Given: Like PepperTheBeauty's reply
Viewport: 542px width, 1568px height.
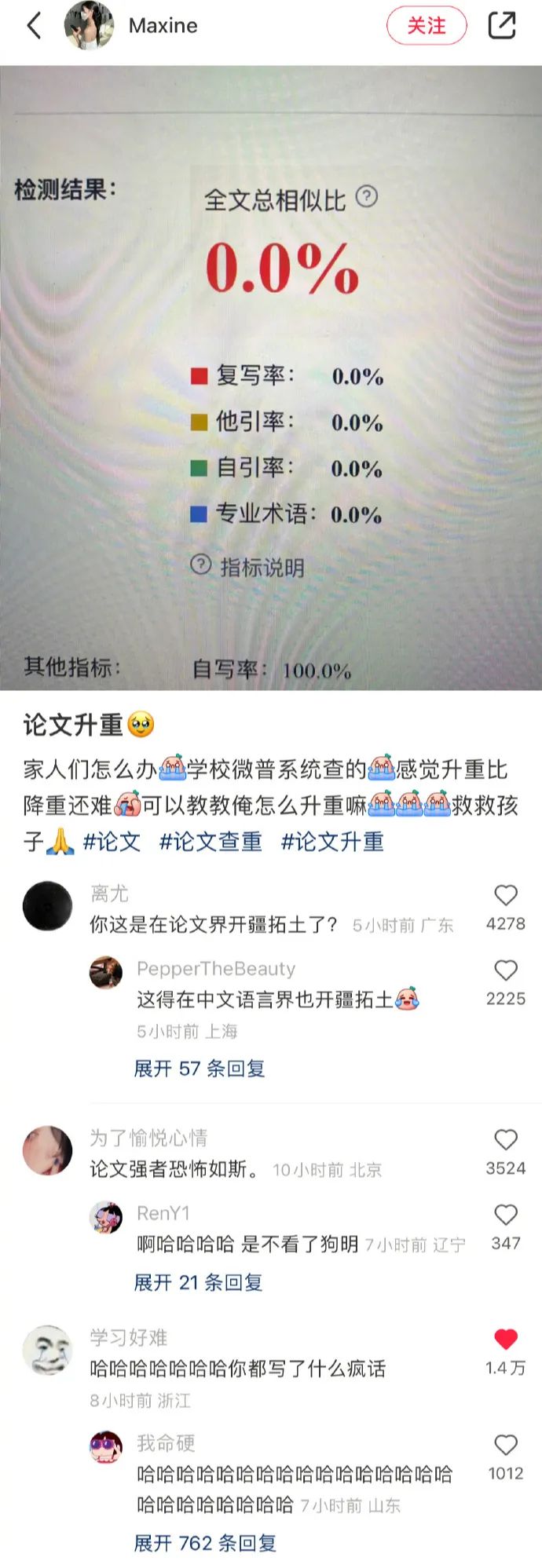Looking at the screenshot, I should (505, 971).
